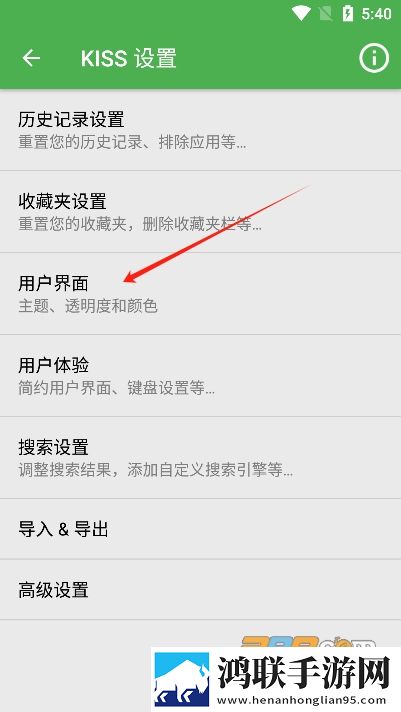Open 导入 & 导出 (import & export)
This screenshot has height=712, width=401.
click(x=200, y=529)
